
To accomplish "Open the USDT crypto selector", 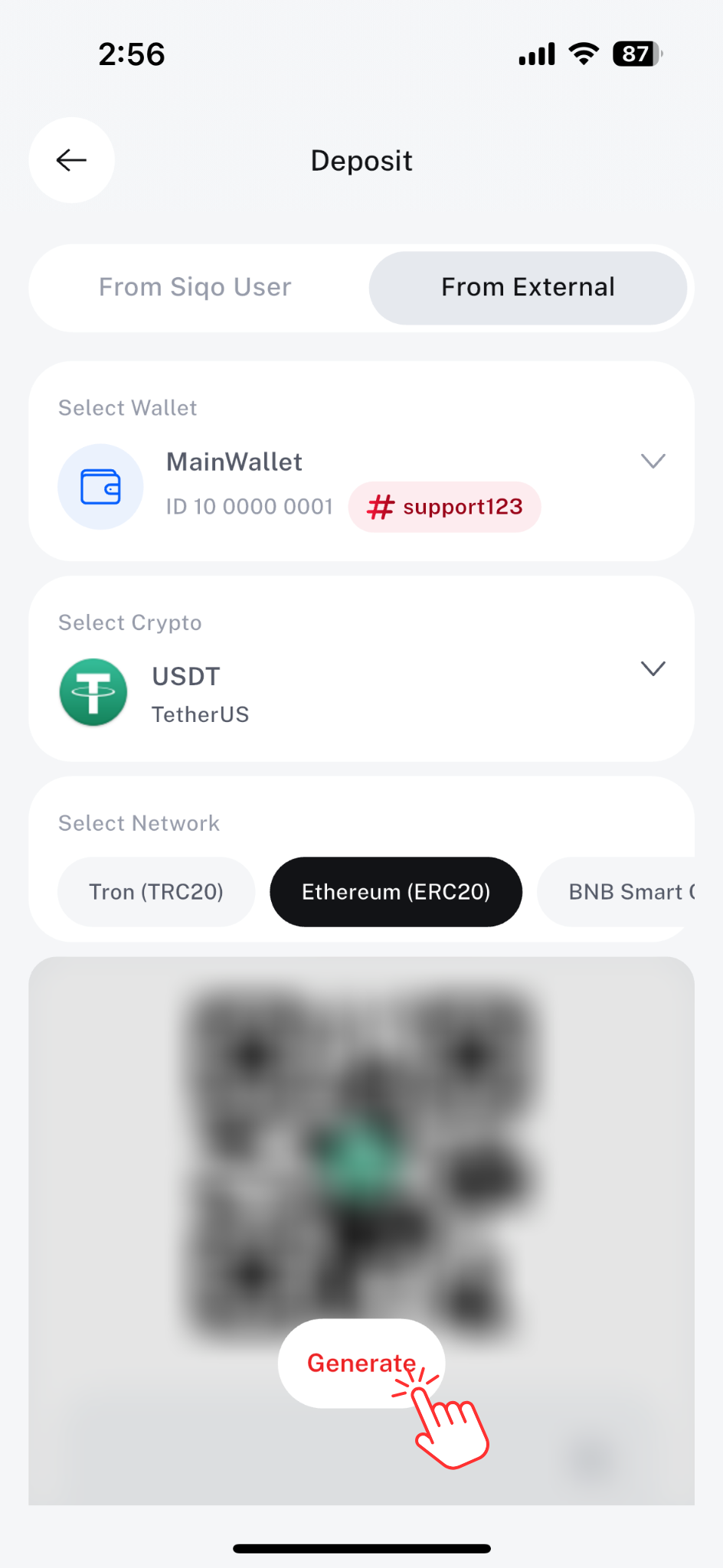I will [653, 668].
